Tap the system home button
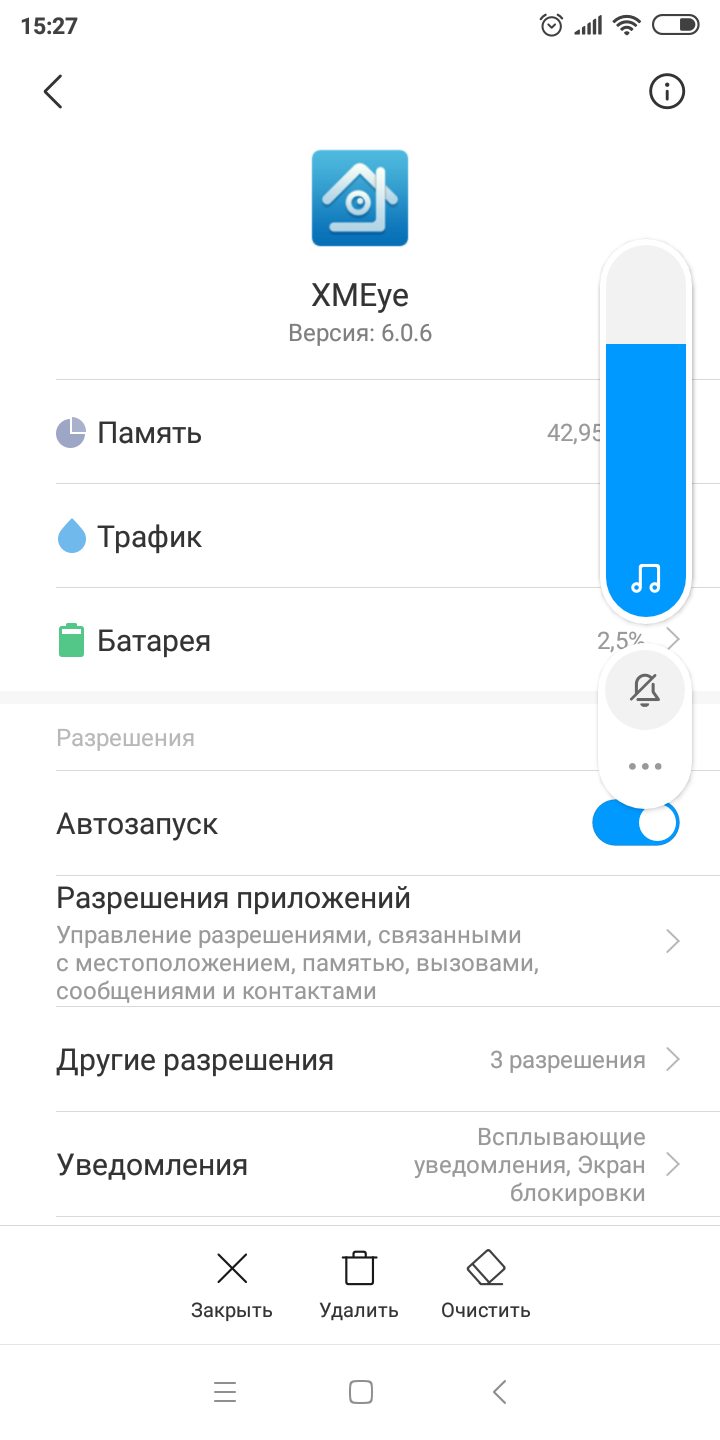Image resolution: width=720 pixels, height=1440 pixels. [361, 1392]
